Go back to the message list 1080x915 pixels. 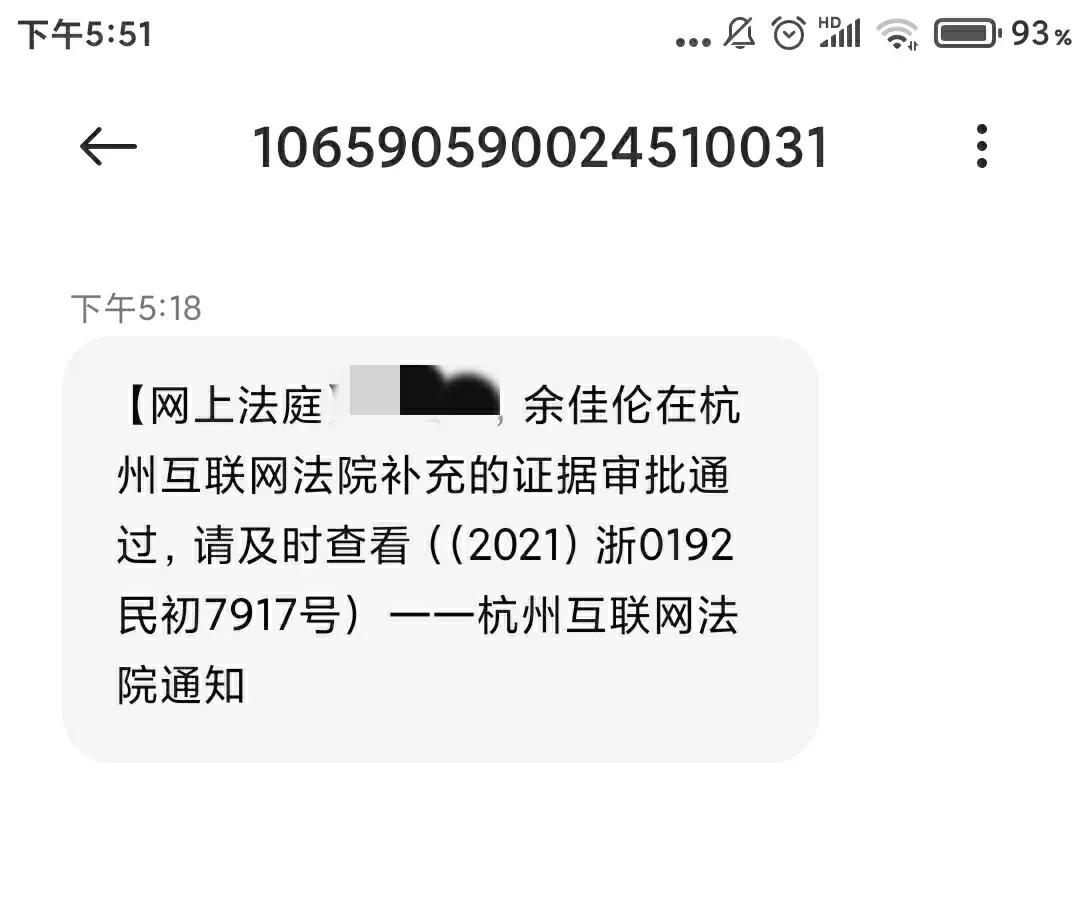point(108,148)
